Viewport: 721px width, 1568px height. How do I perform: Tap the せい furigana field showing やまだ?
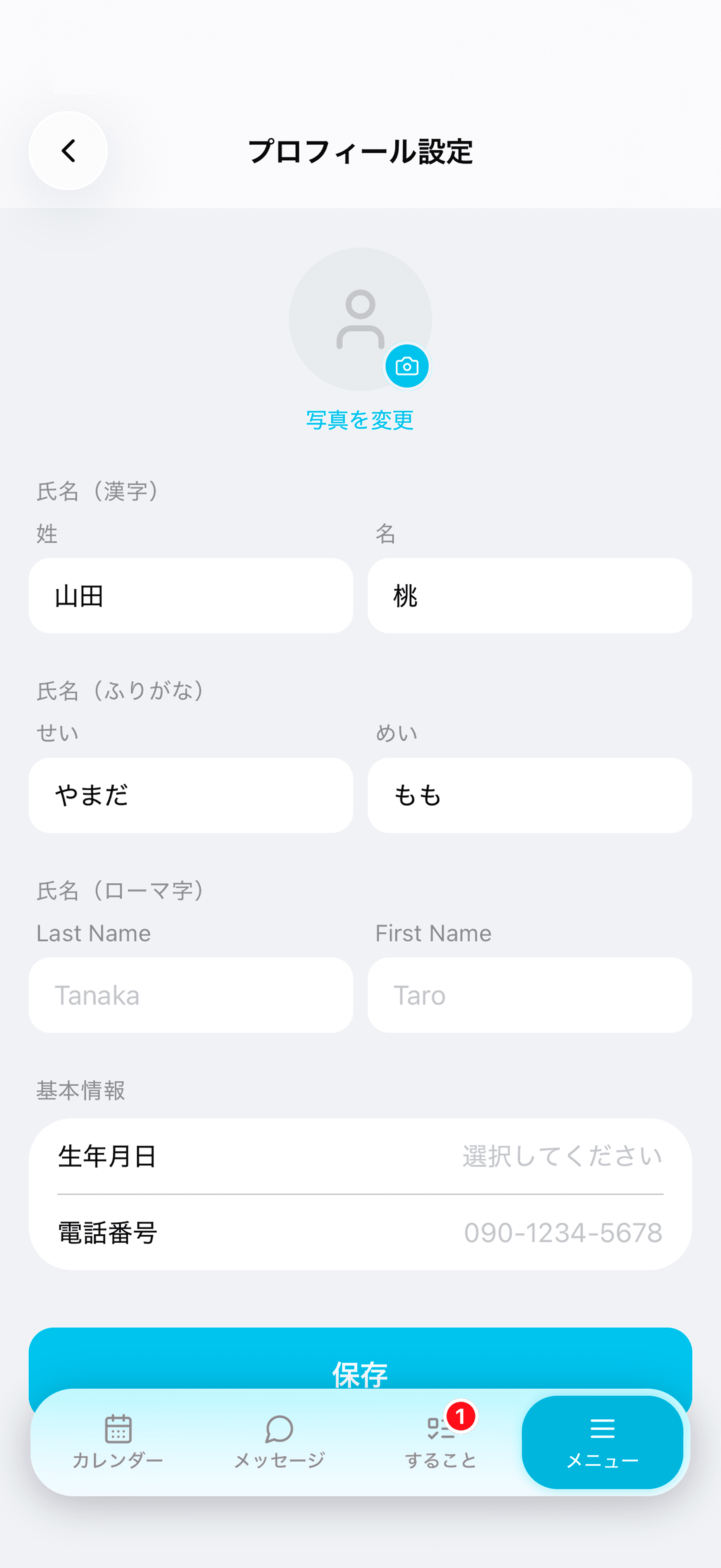click(191, 795)
